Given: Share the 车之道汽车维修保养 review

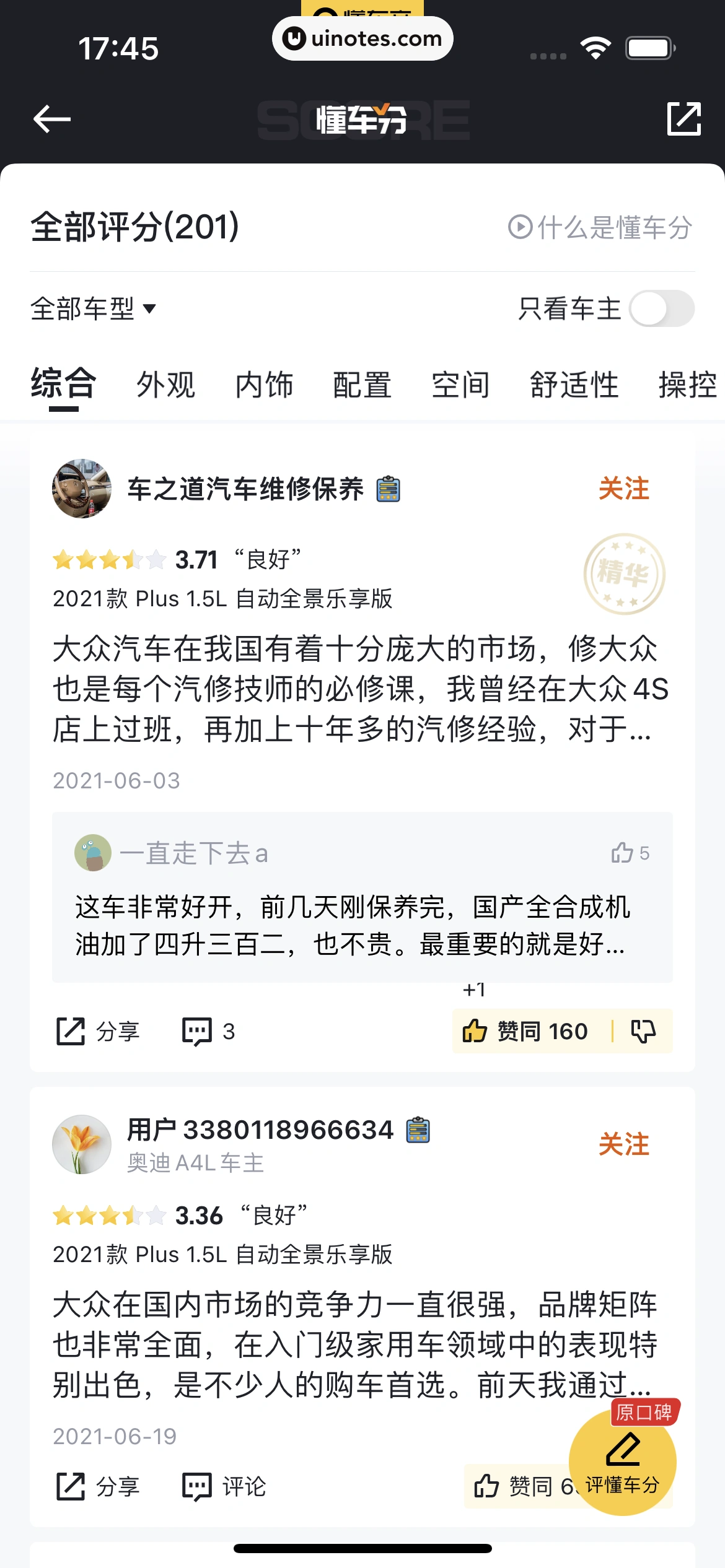Looking at the screenshot, I should pos(98,1031).
